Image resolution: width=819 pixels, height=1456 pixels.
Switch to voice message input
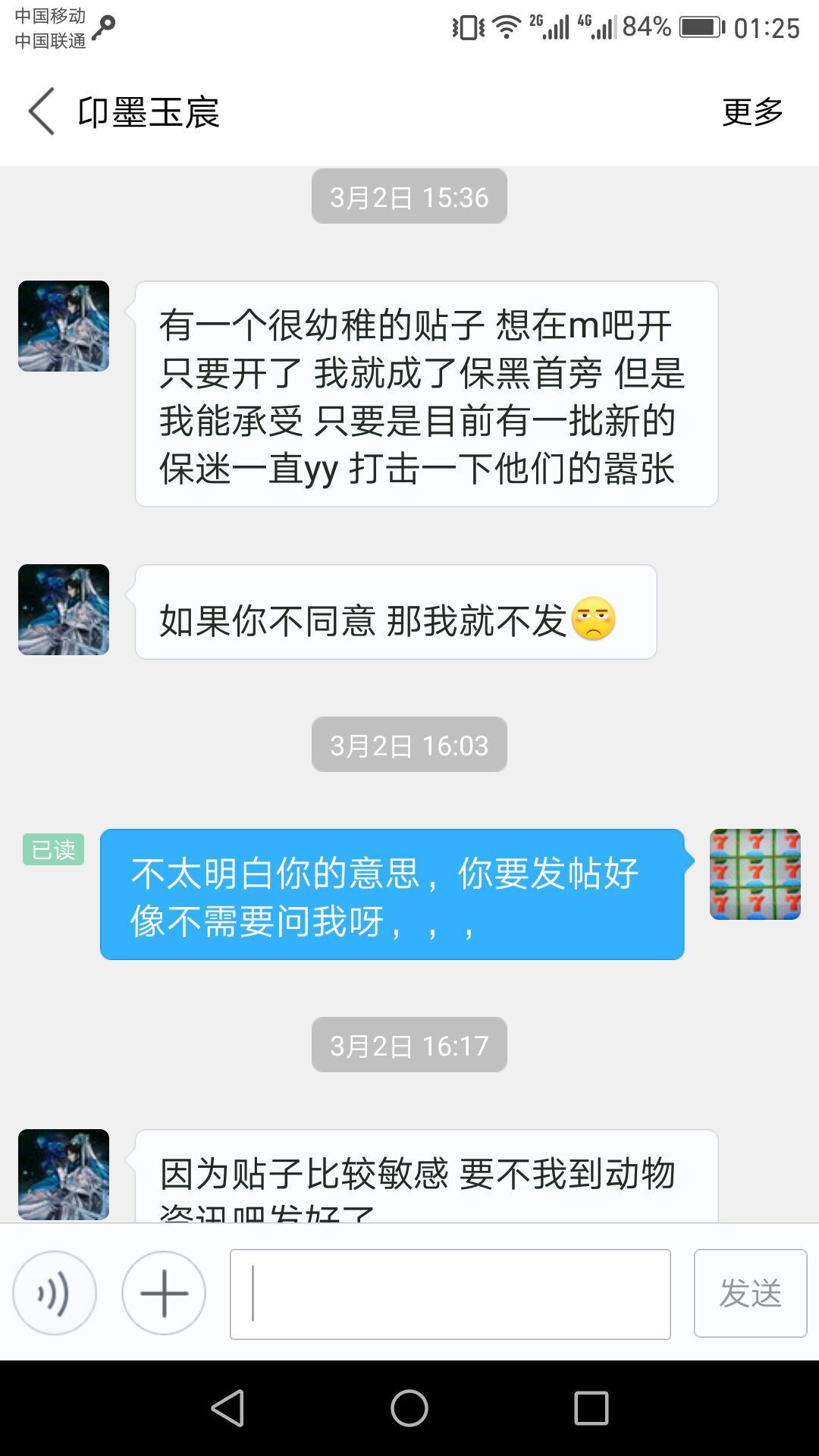(55, 1293)
